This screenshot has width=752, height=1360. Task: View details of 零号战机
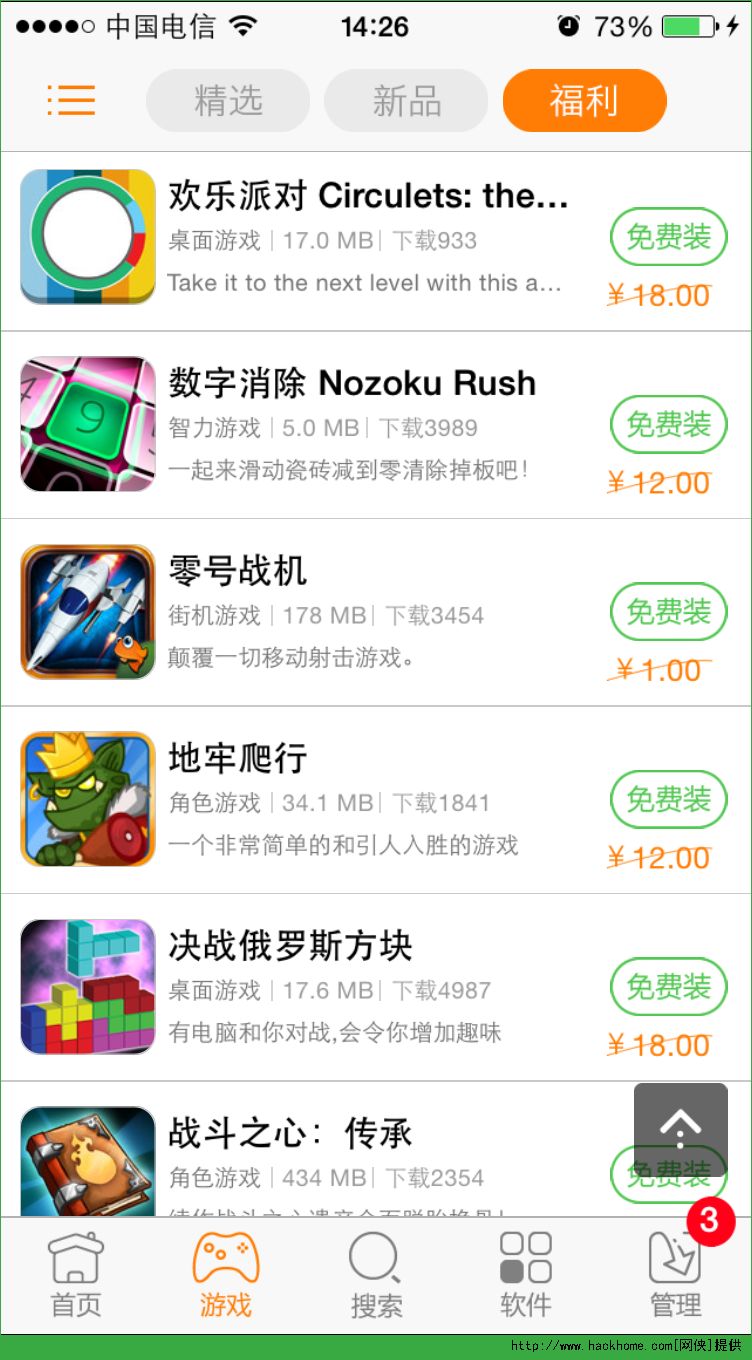pos(238,572)
